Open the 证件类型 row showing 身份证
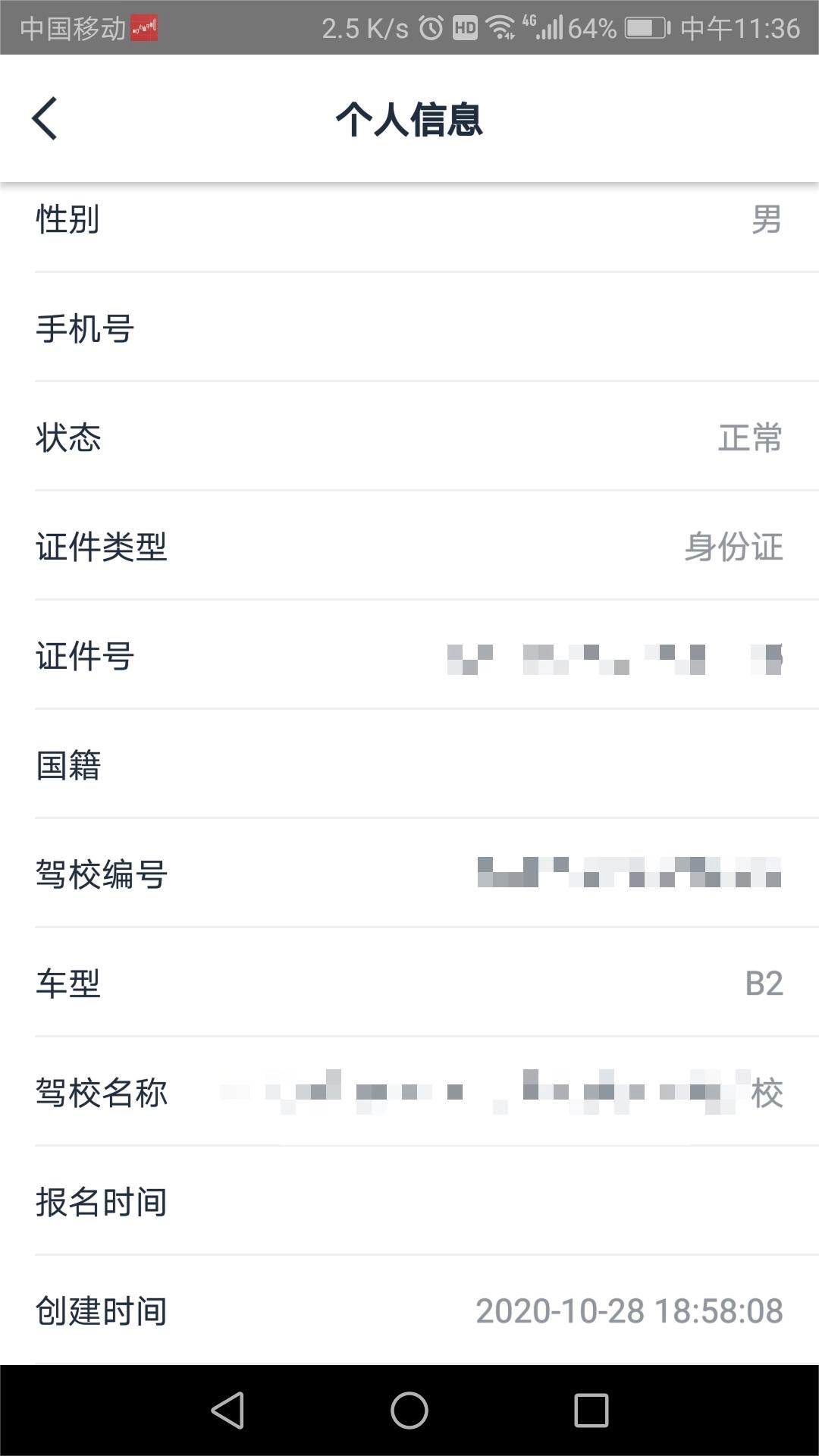The image size is (819, 1456). point(409,549)
